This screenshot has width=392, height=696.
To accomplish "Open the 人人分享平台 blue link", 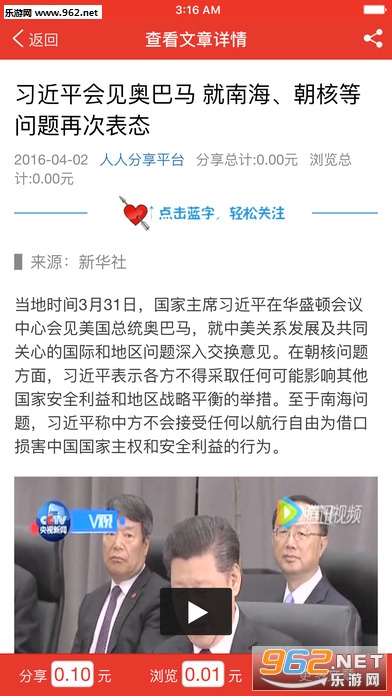I will [142, 160].
